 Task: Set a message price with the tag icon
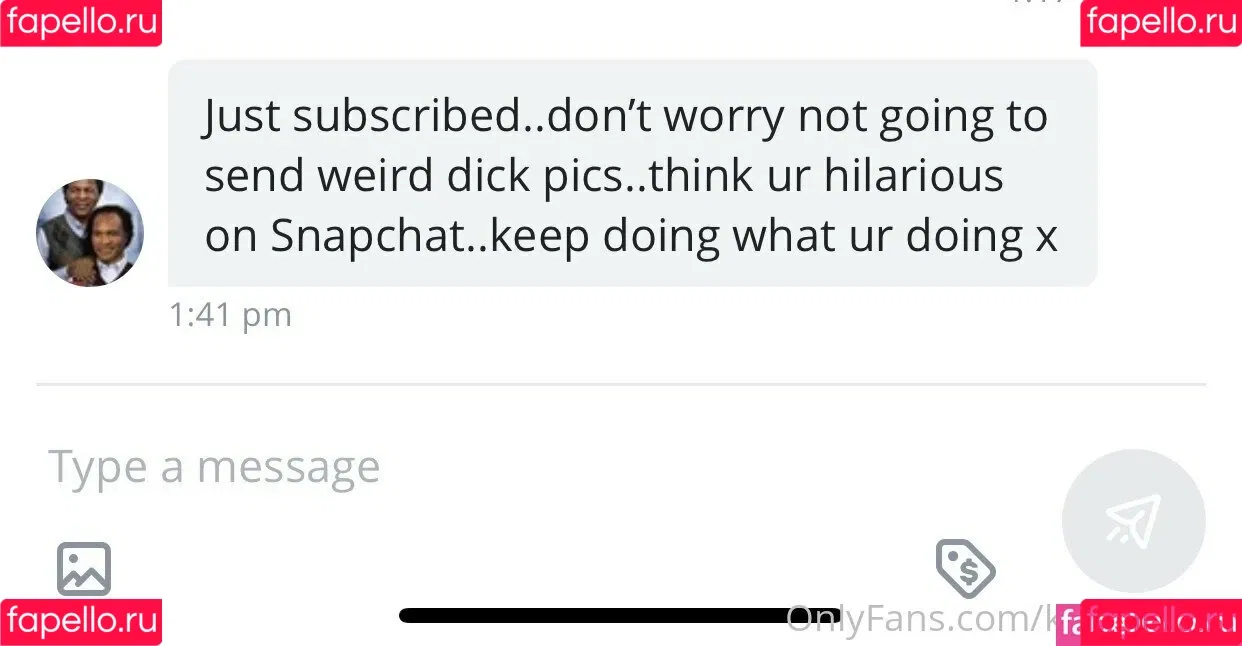pos(965,568)
